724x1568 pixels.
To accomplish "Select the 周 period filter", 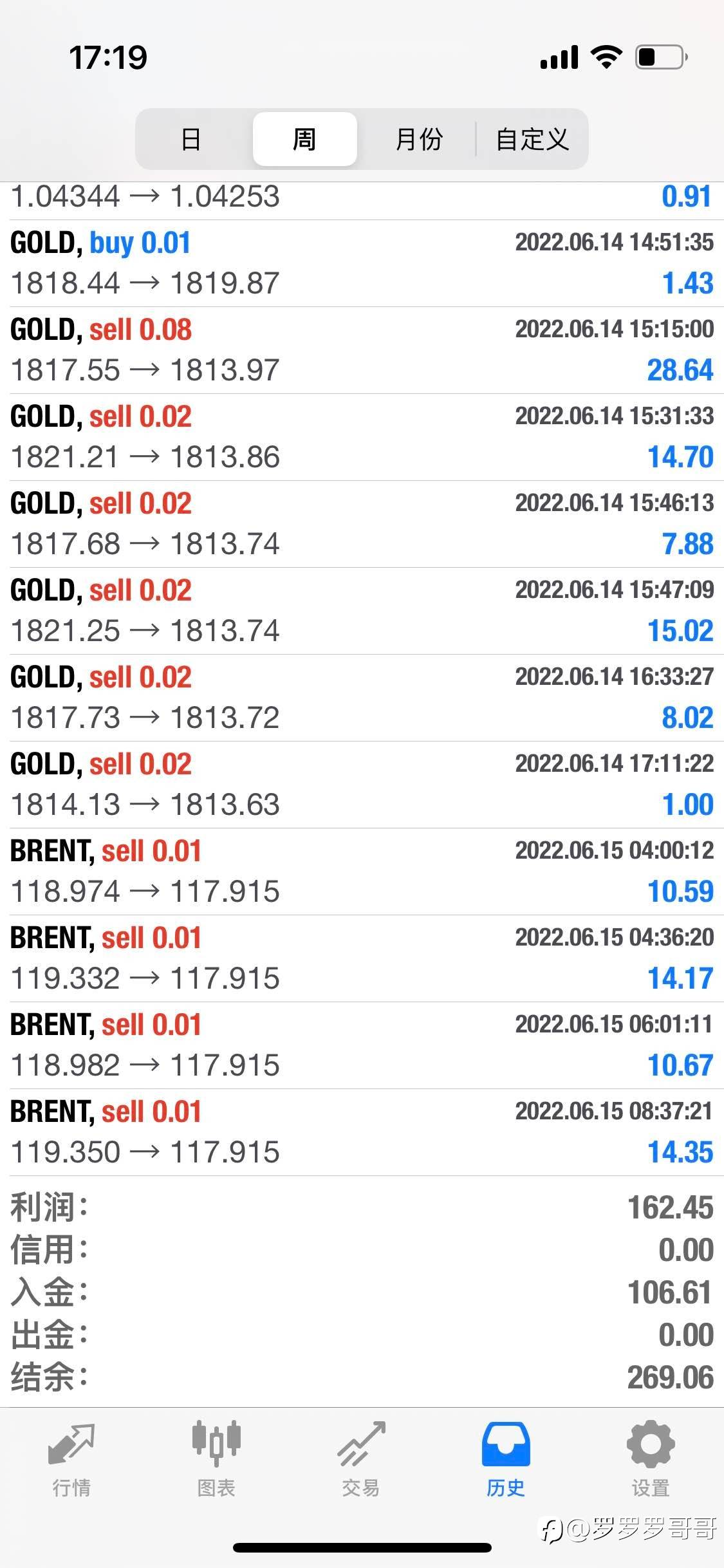I will (x=304, y=139).
